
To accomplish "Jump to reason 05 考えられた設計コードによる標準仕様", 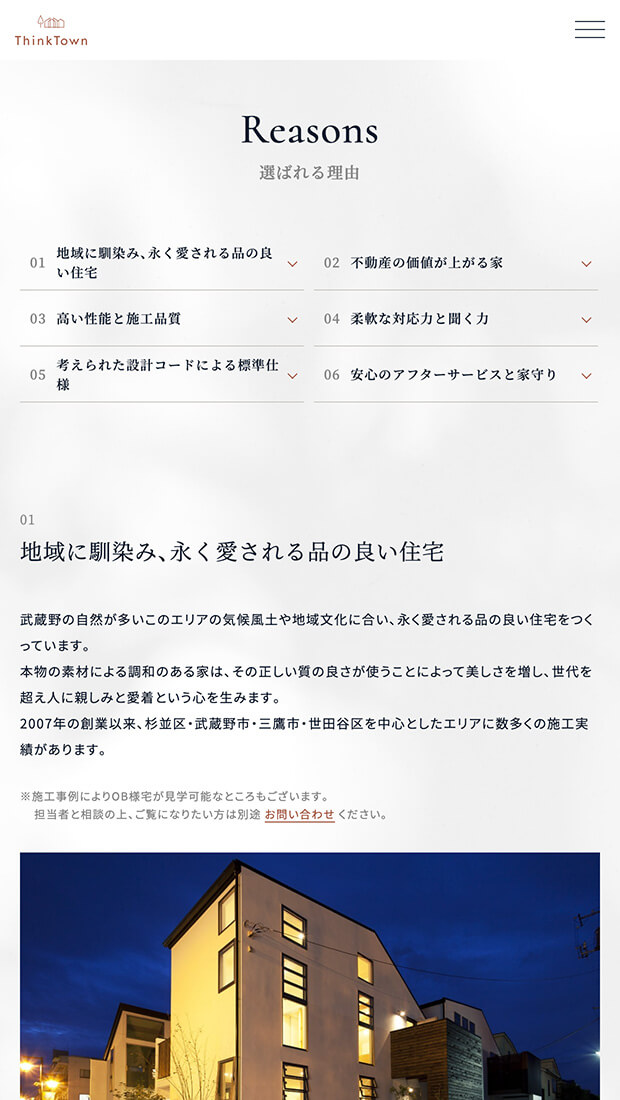I will (x=162, y=375).
